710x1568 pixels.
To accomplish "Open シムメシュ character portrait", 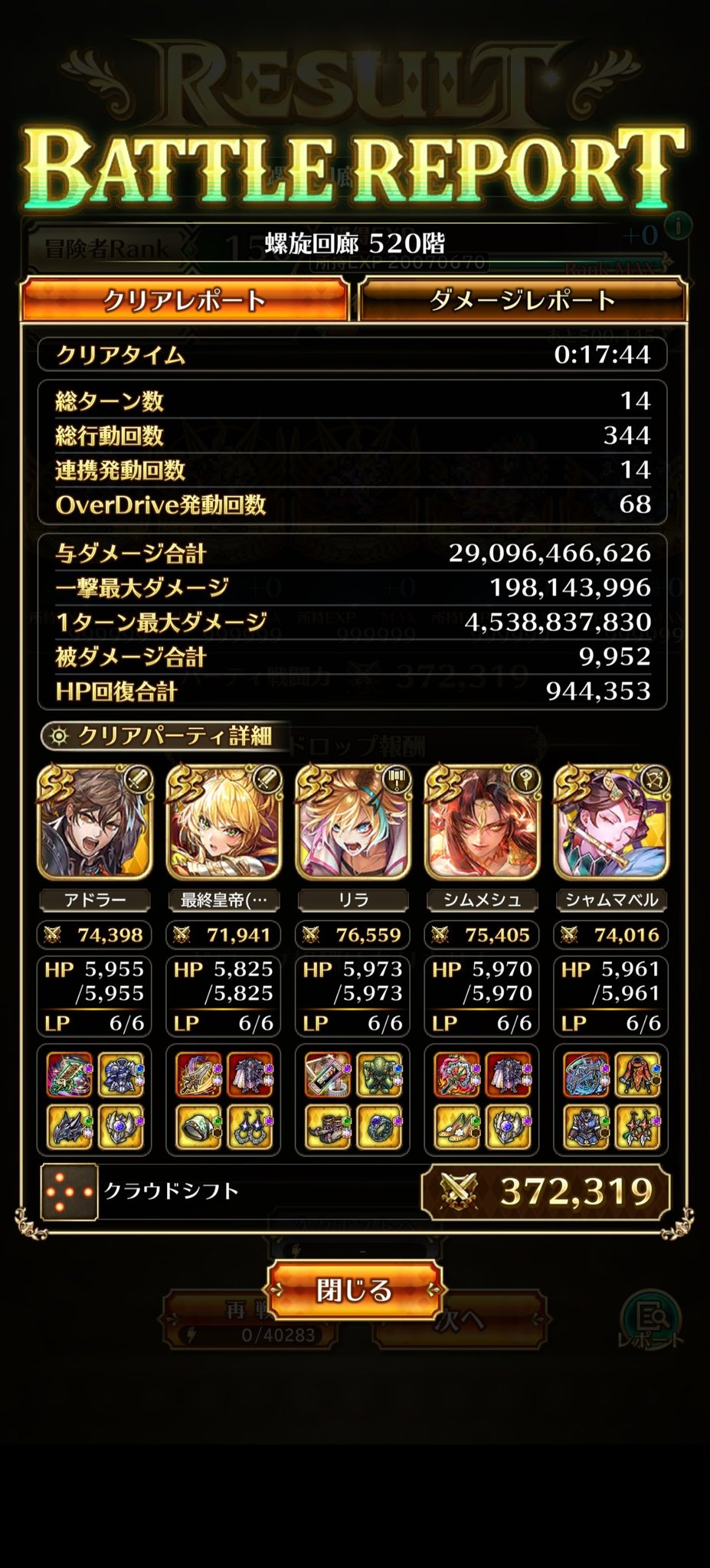I will tap(482, 823).
